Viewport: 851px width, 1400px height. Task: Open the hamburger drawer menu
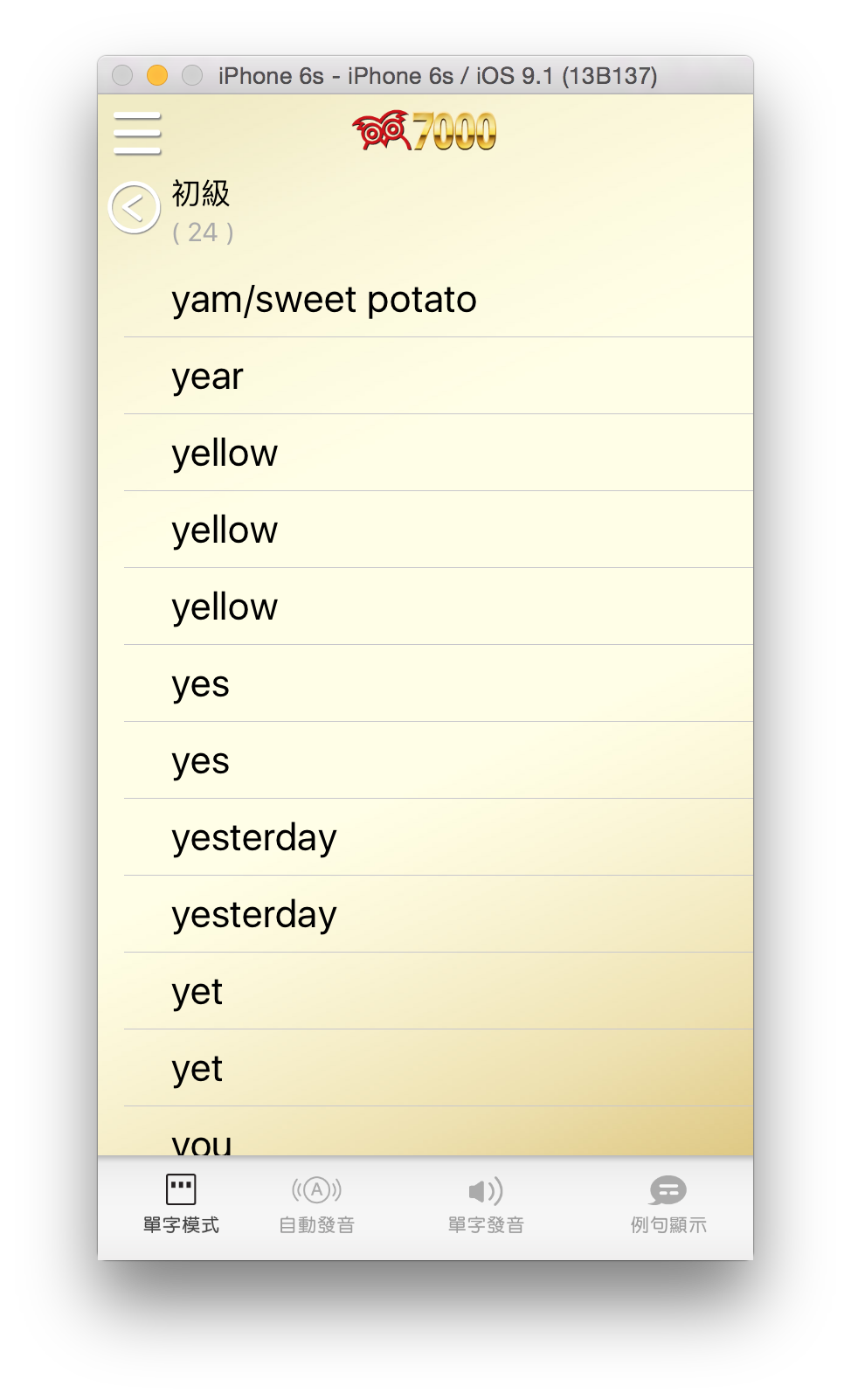tap(137, 134)
